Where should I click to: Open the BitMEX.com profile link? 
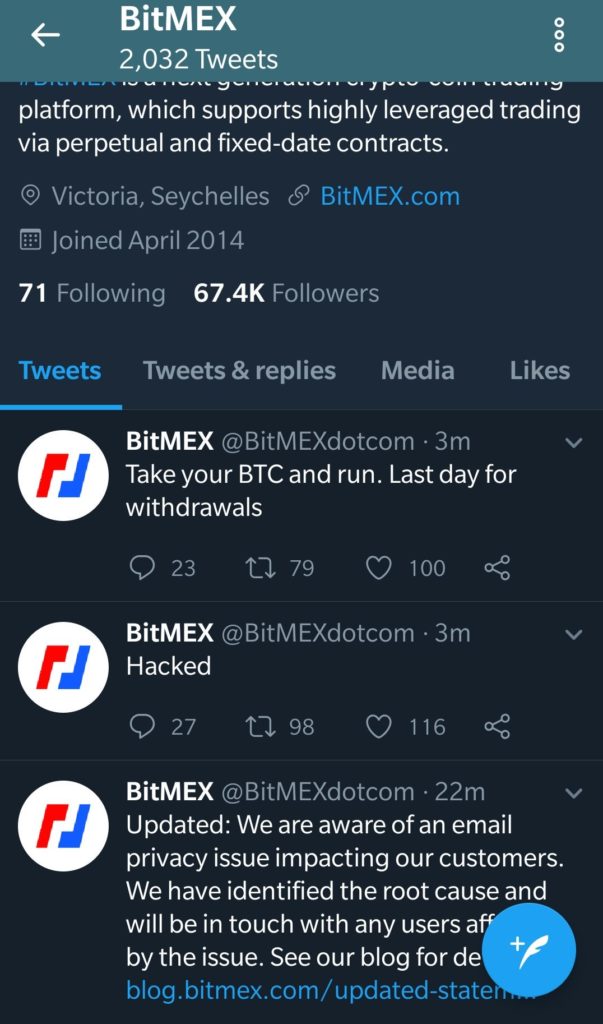(390, 196)
